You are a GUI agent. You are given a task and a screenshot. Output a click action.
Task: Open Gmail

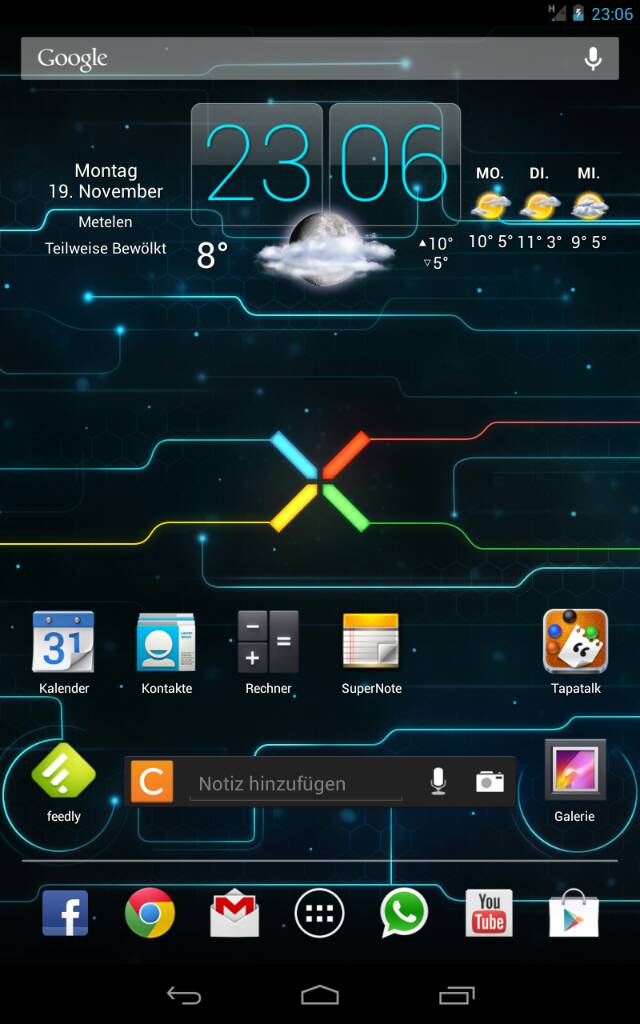tap(234, 913)
